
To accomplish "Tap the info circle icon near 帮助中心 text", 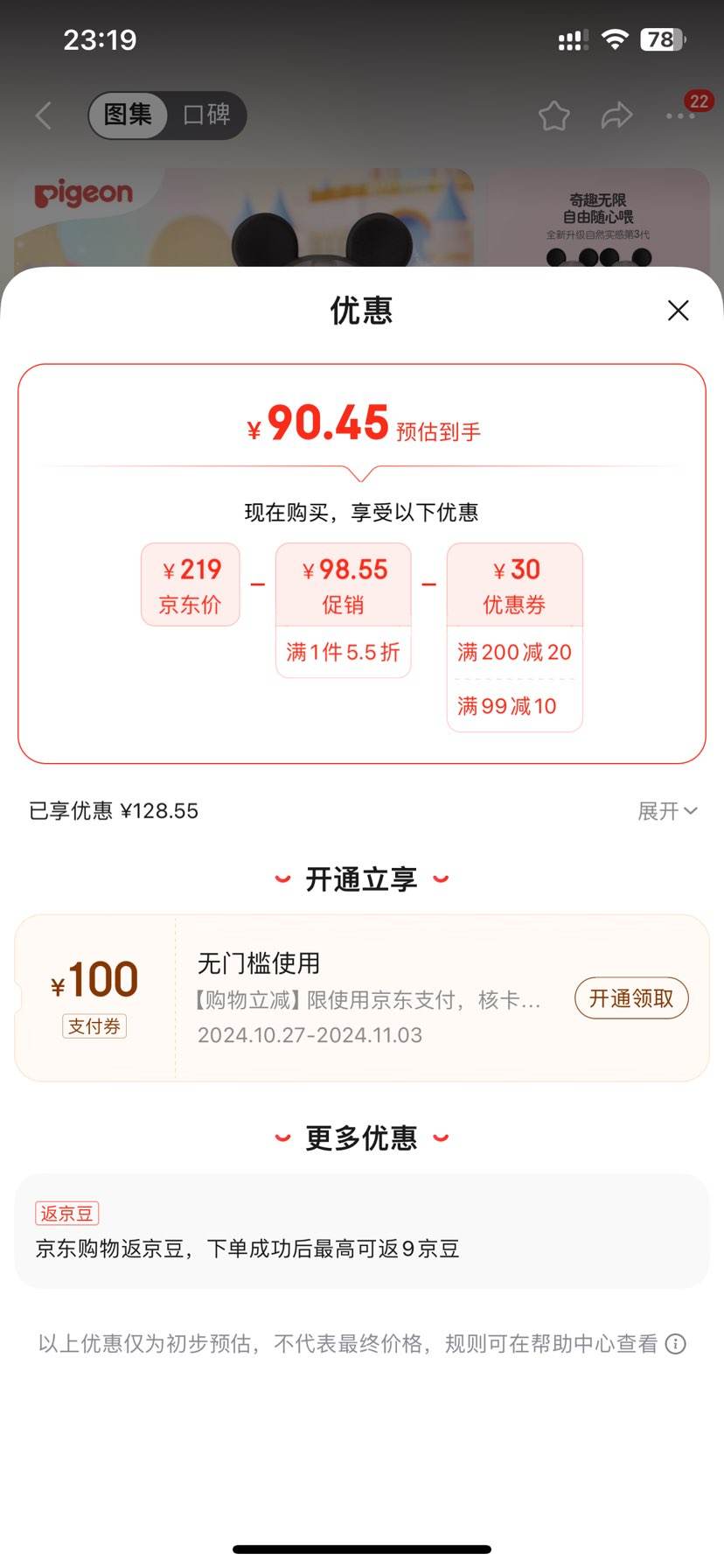I will [675, 1344].
